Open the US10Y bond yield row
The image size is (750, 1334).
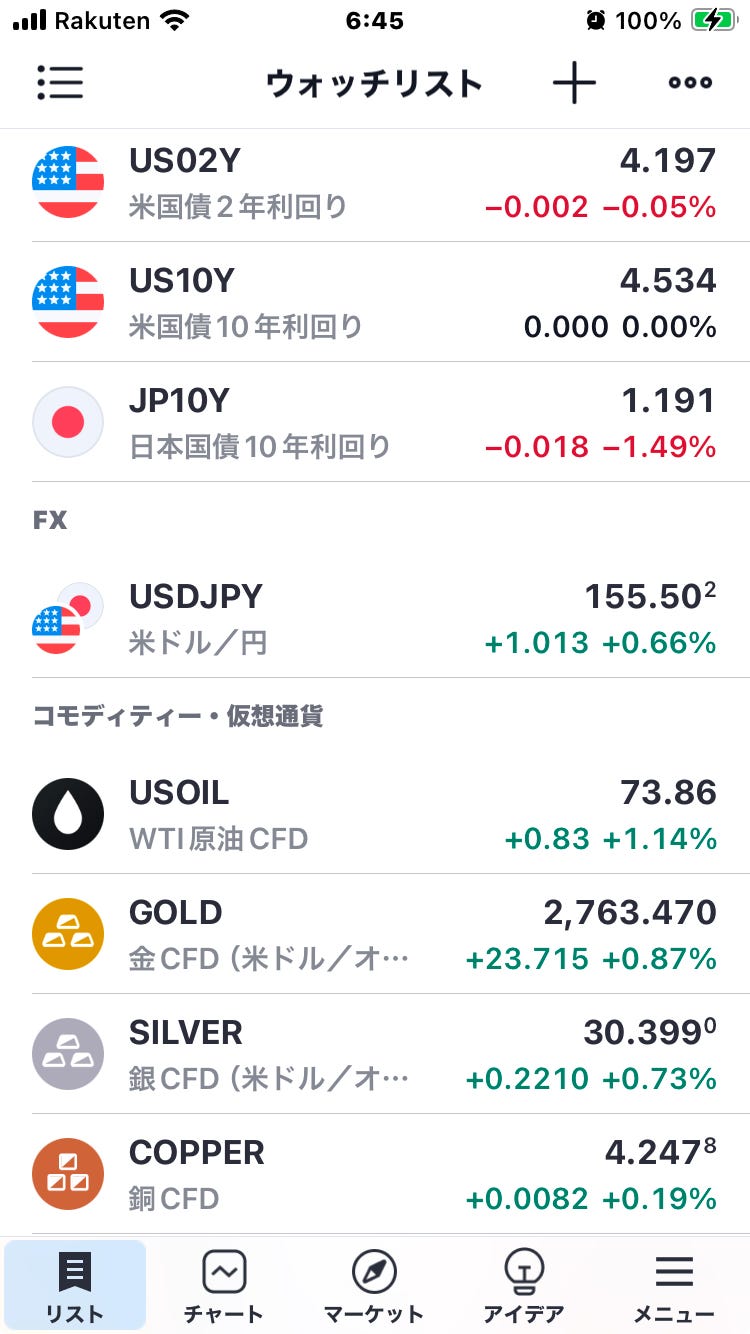coord(375,303)
